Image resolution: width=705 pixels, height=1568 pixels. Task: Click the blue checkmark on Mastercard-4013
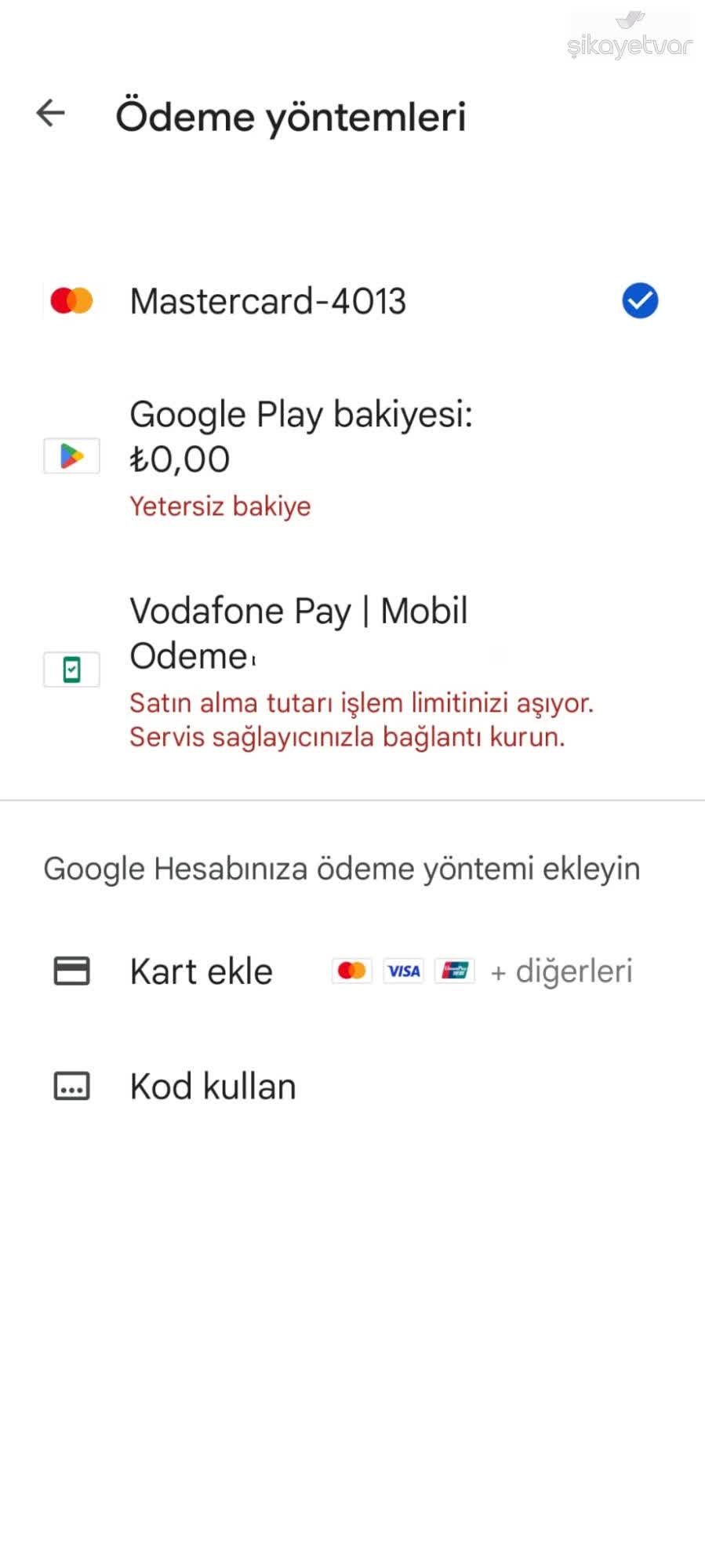[639, 300]
